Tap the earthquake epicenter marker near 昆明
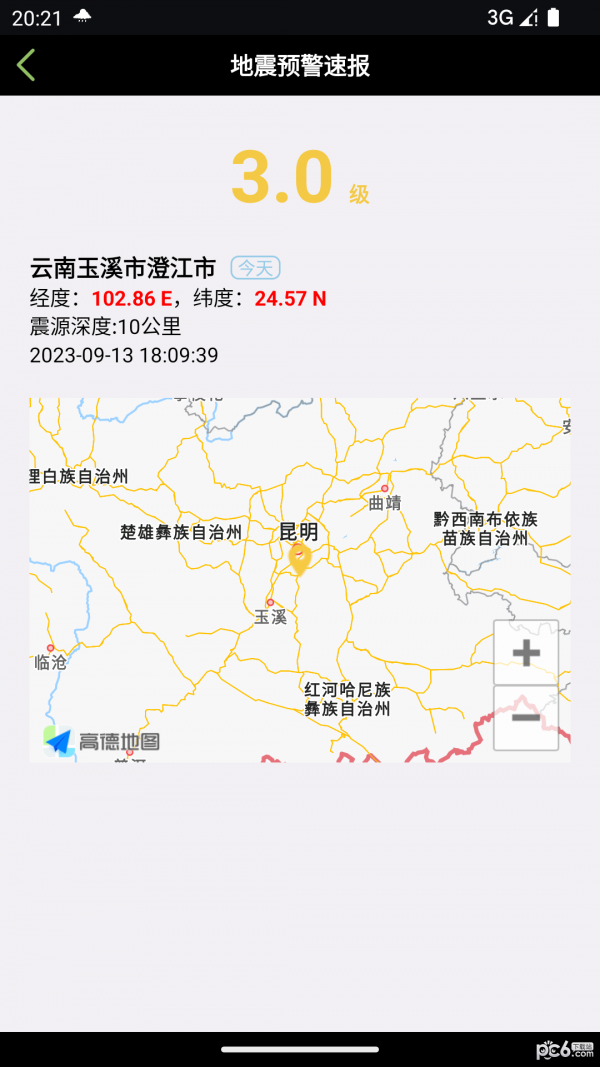 [x=299, y=558]
